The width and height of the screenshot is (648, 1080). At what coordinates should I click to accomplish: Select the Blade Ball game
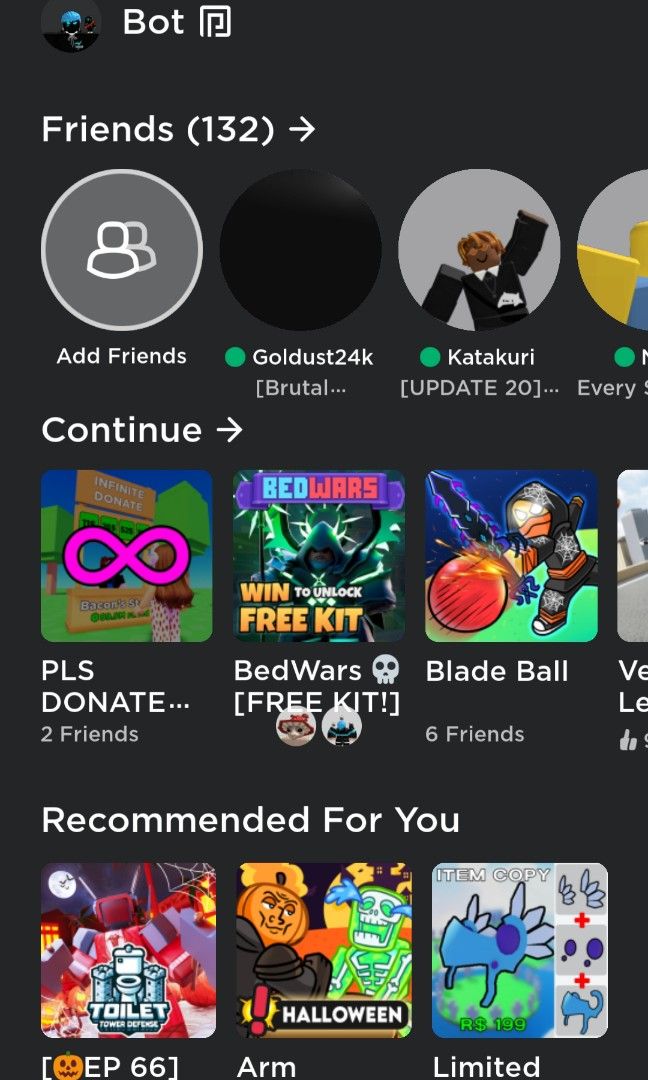[511, 556]
